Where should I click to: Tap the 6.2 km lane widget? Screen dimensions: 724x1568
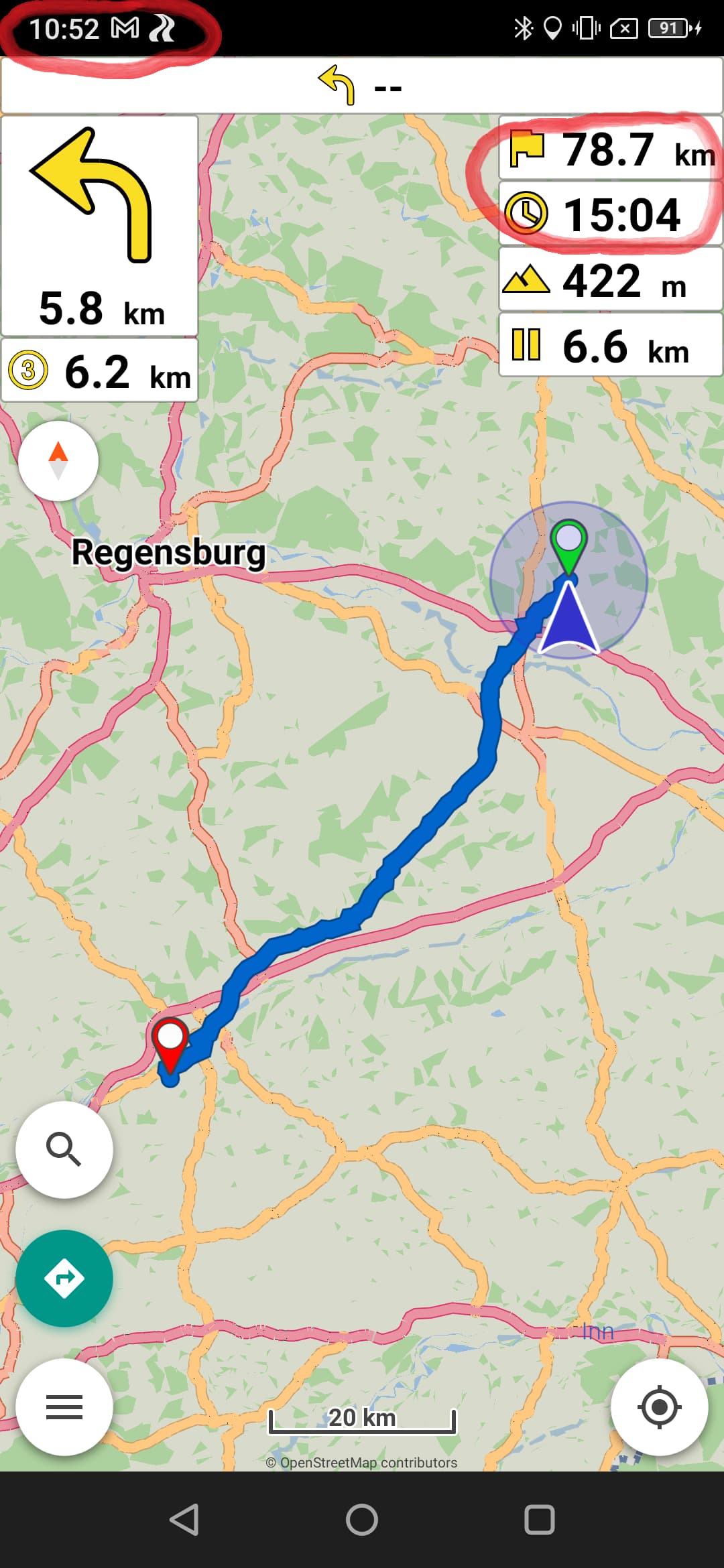click(x=100, y=371)
